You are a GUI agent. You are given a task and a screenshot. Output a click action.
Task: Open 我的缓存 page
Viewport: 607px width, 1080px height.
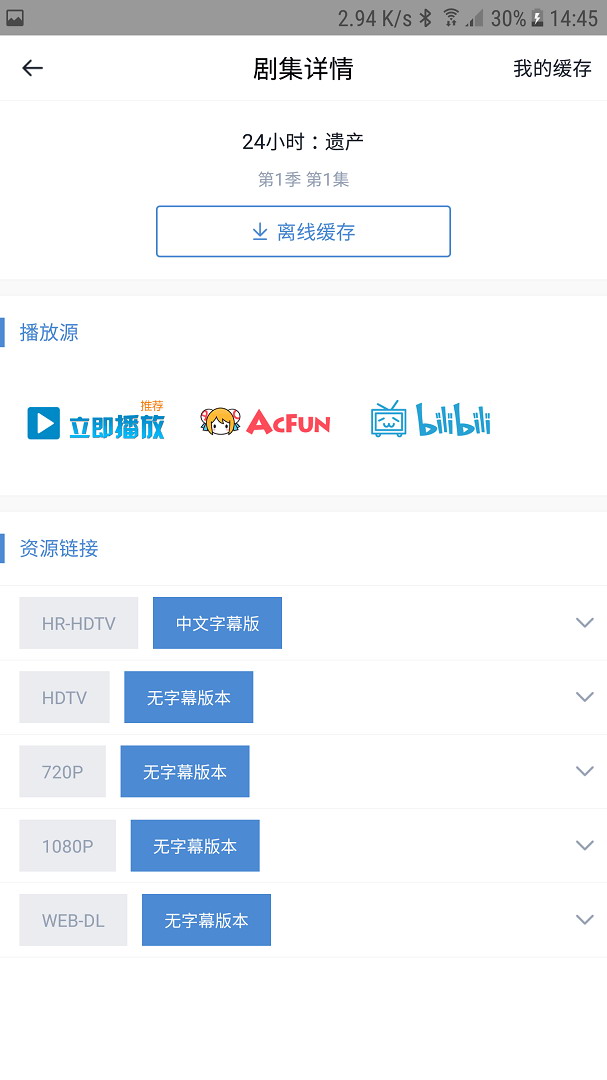(552, 68)
